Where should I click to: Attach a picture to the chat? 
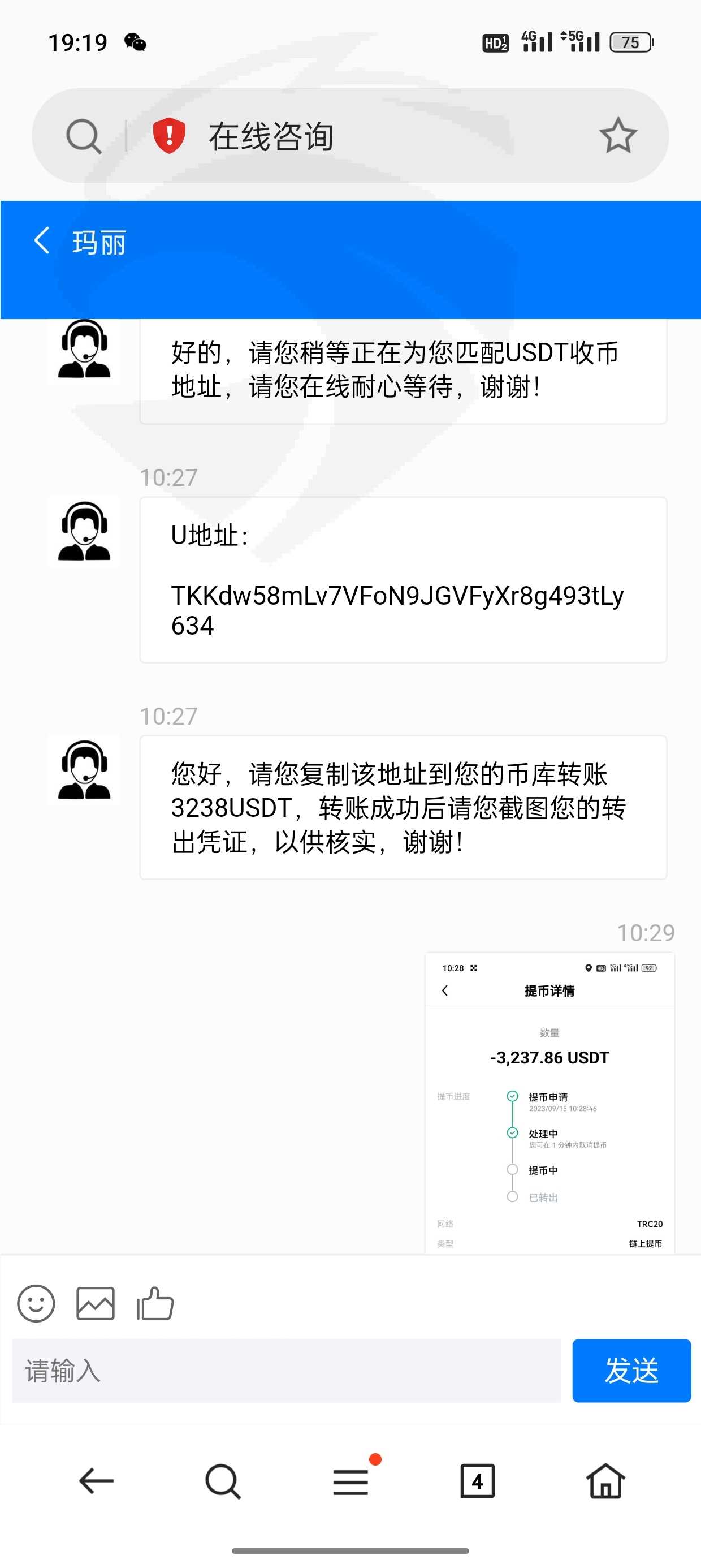[96, 1303]
